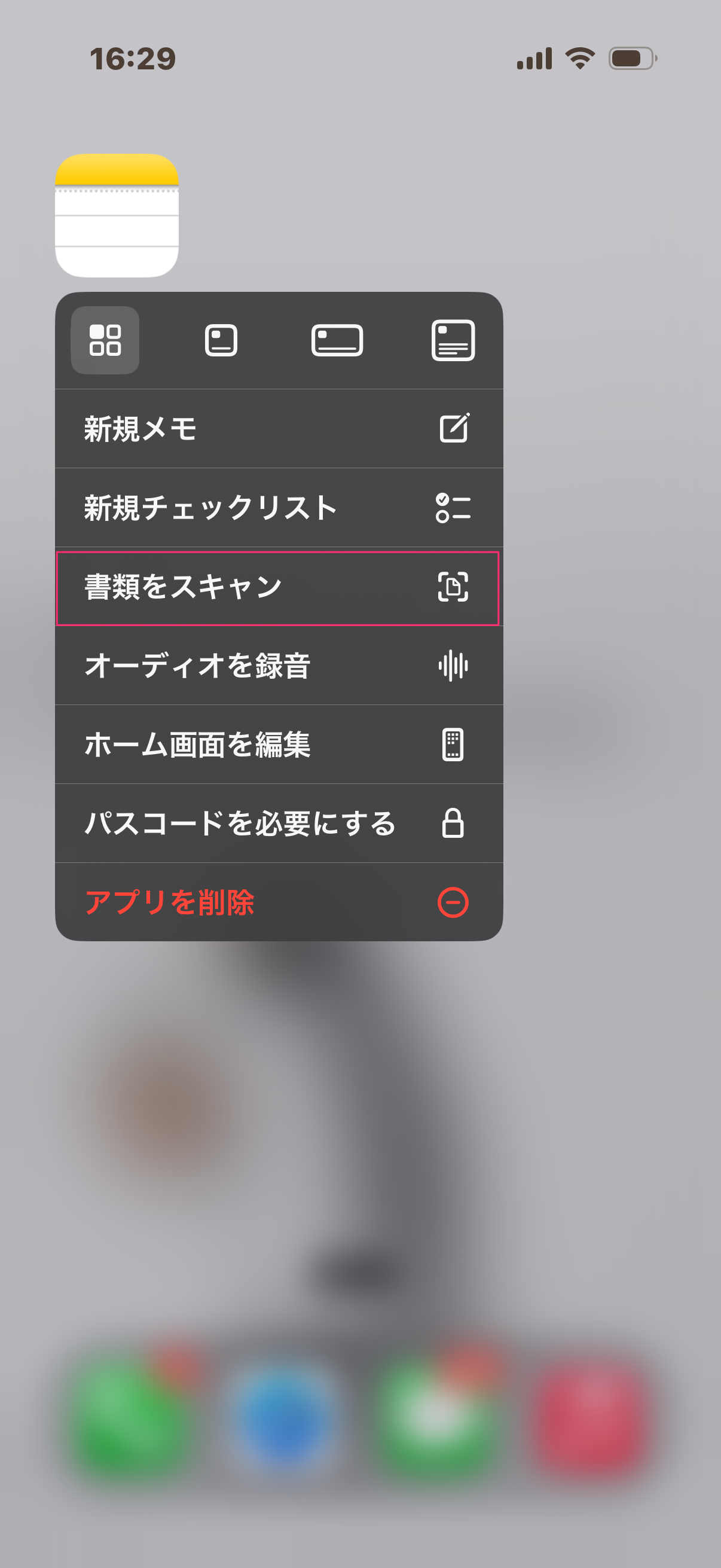Select the app icon size option

(x=105, y=340)
